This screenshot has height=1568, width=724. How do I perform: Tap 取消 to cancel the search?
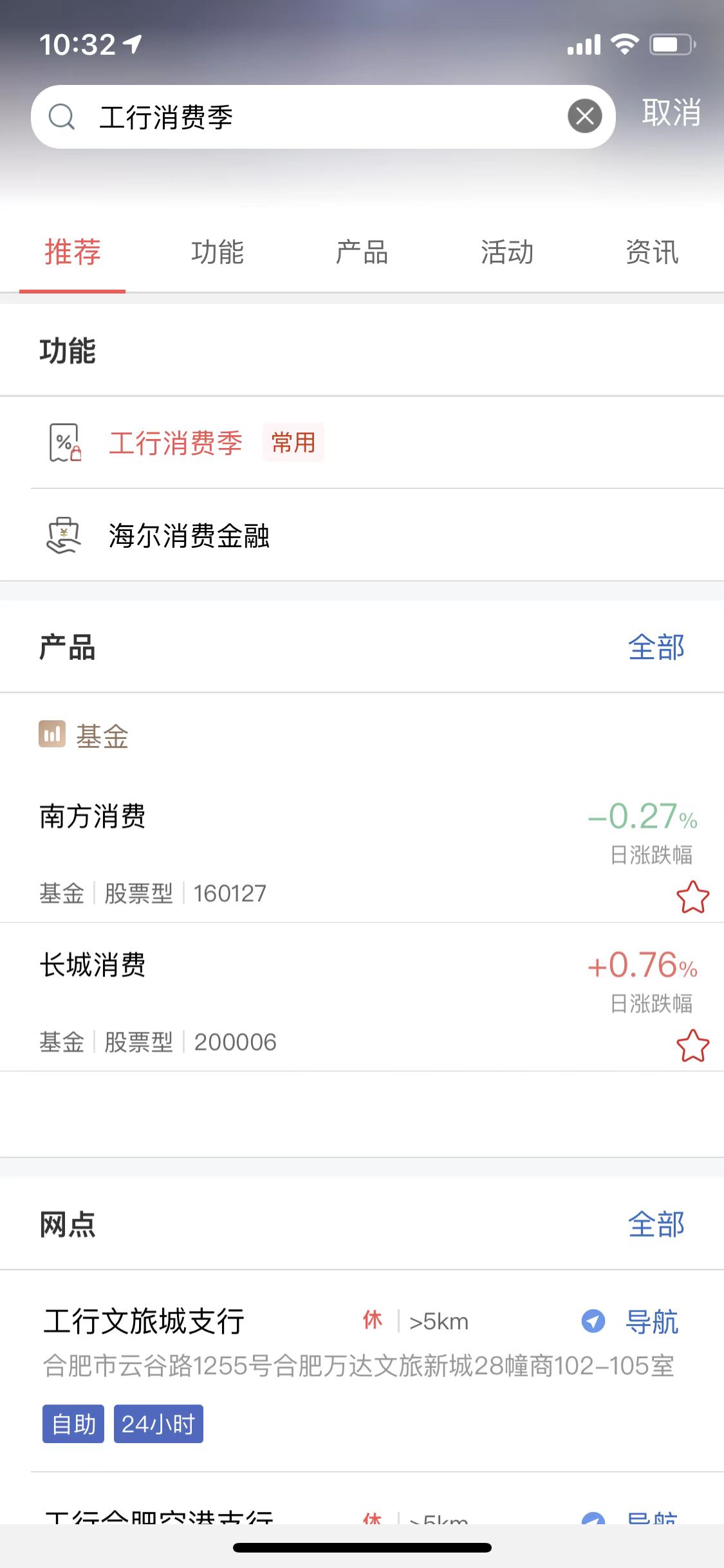[671, 114]
